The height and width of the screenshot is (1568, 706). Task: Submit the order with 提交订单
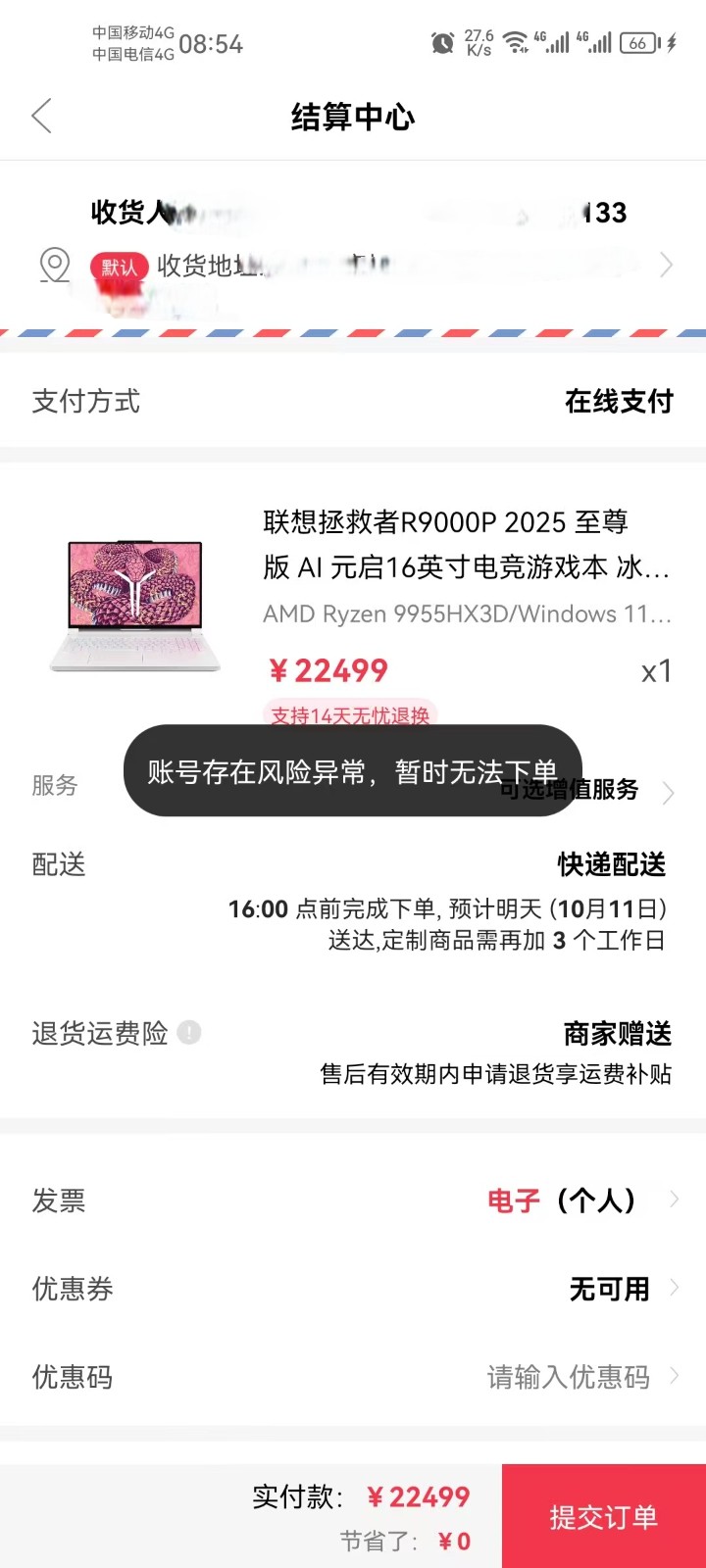pos(603,1516)
